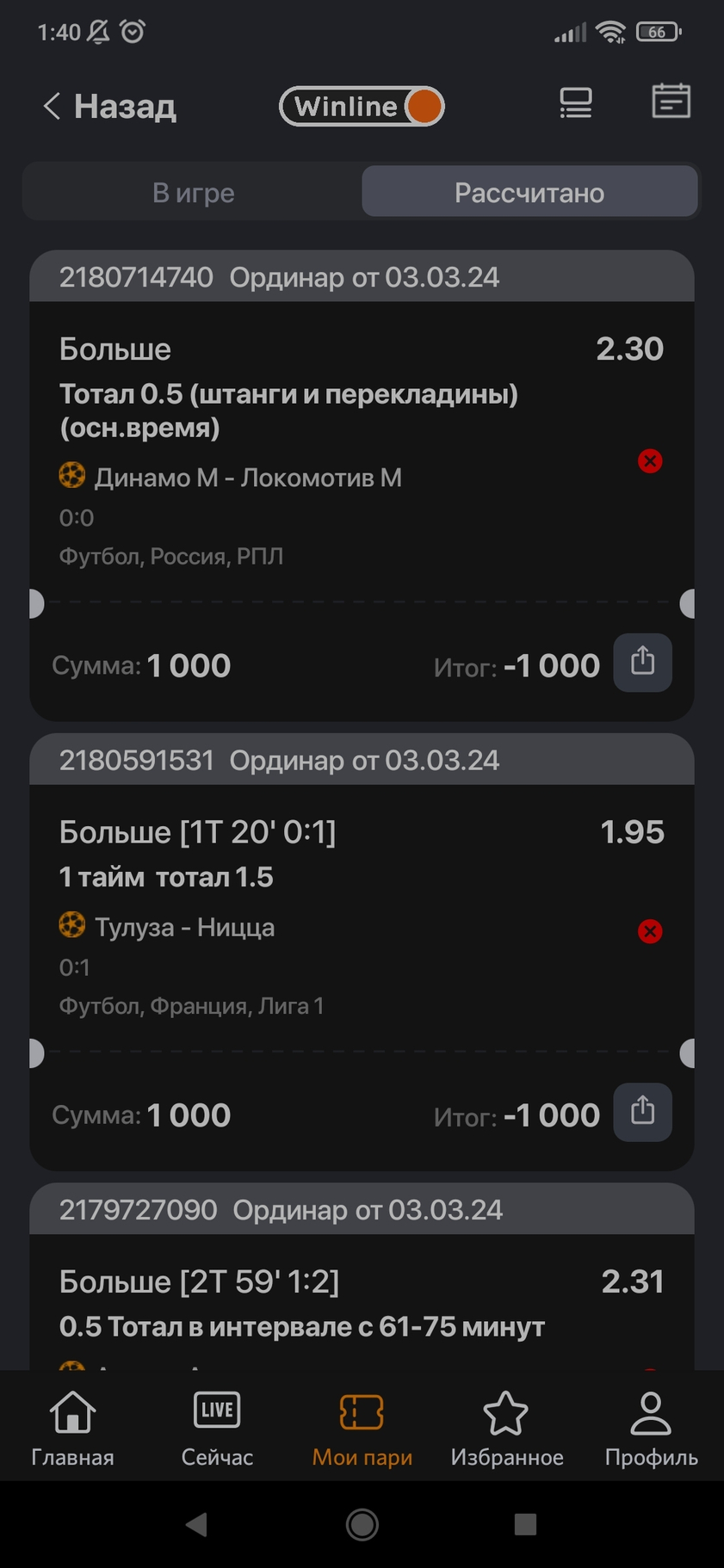Viewport: 724px width, 1568px height.
Task: Go to the Главная tab
Action: 72,1429
